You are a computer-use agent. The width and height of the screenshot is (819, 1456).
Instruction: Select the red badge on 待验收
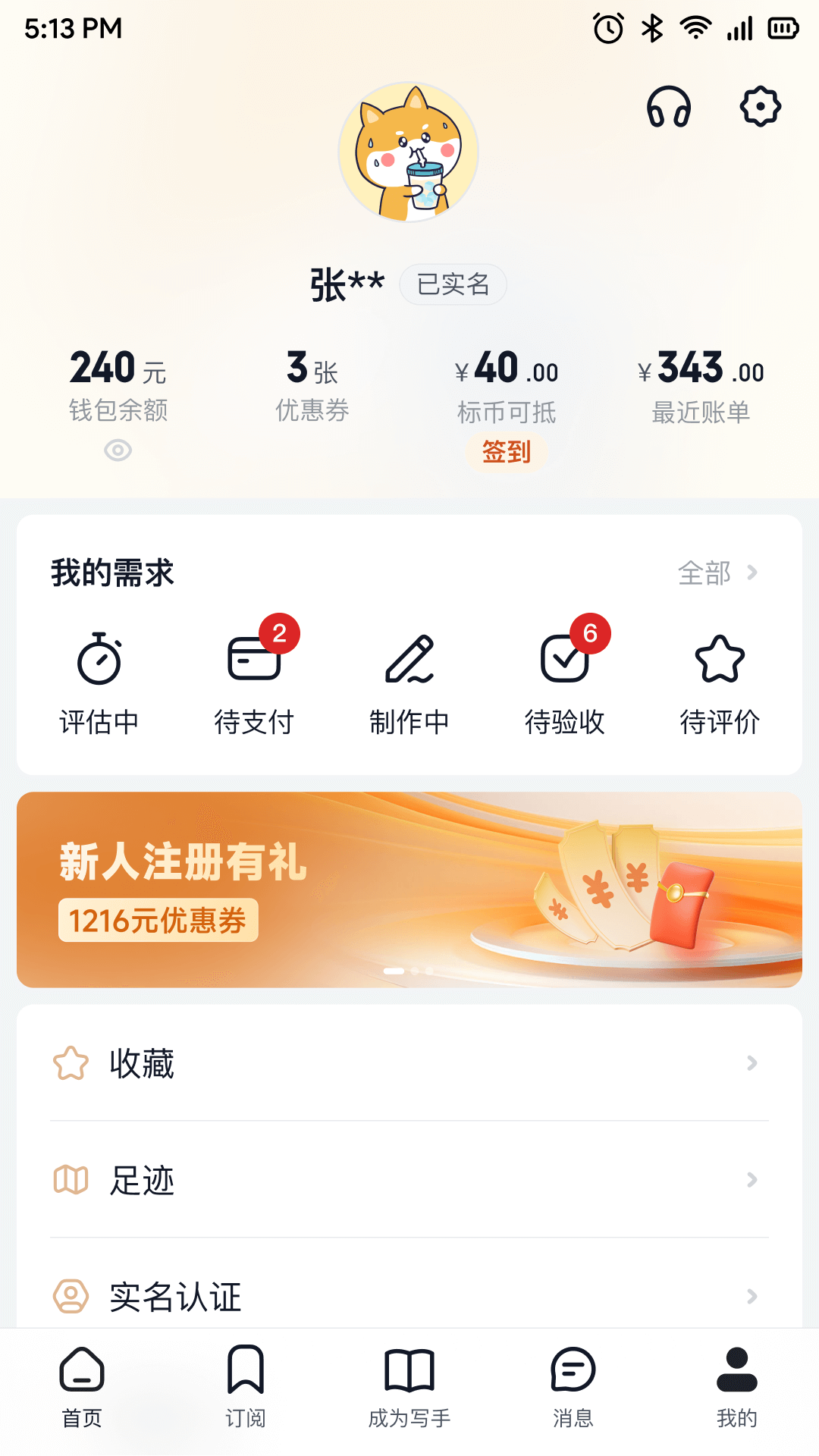[x=589, y=632]
